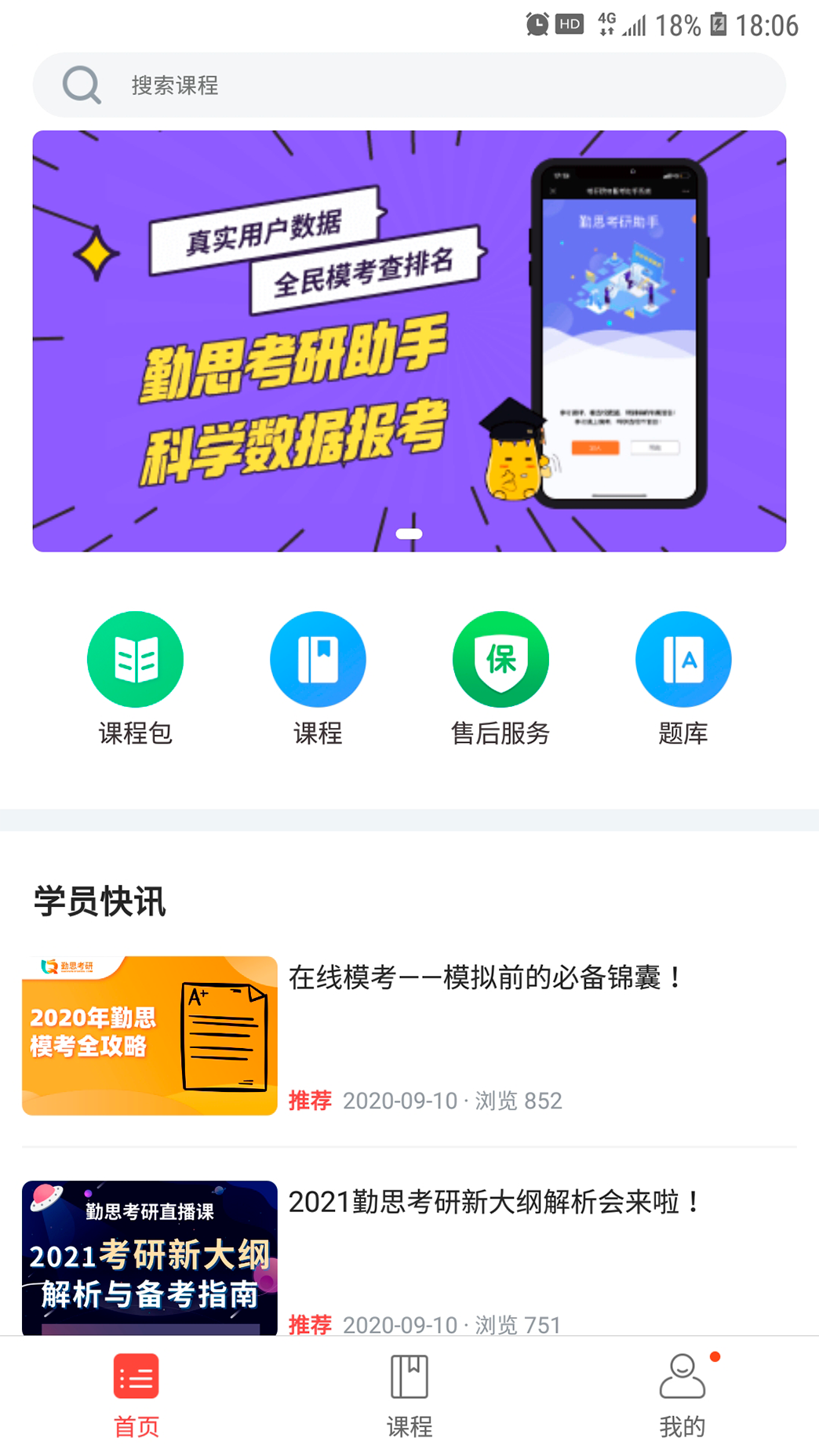Open the 题库 question bank
The width and height of the screenshot is (819, 1456).
(x=682, y=678)
